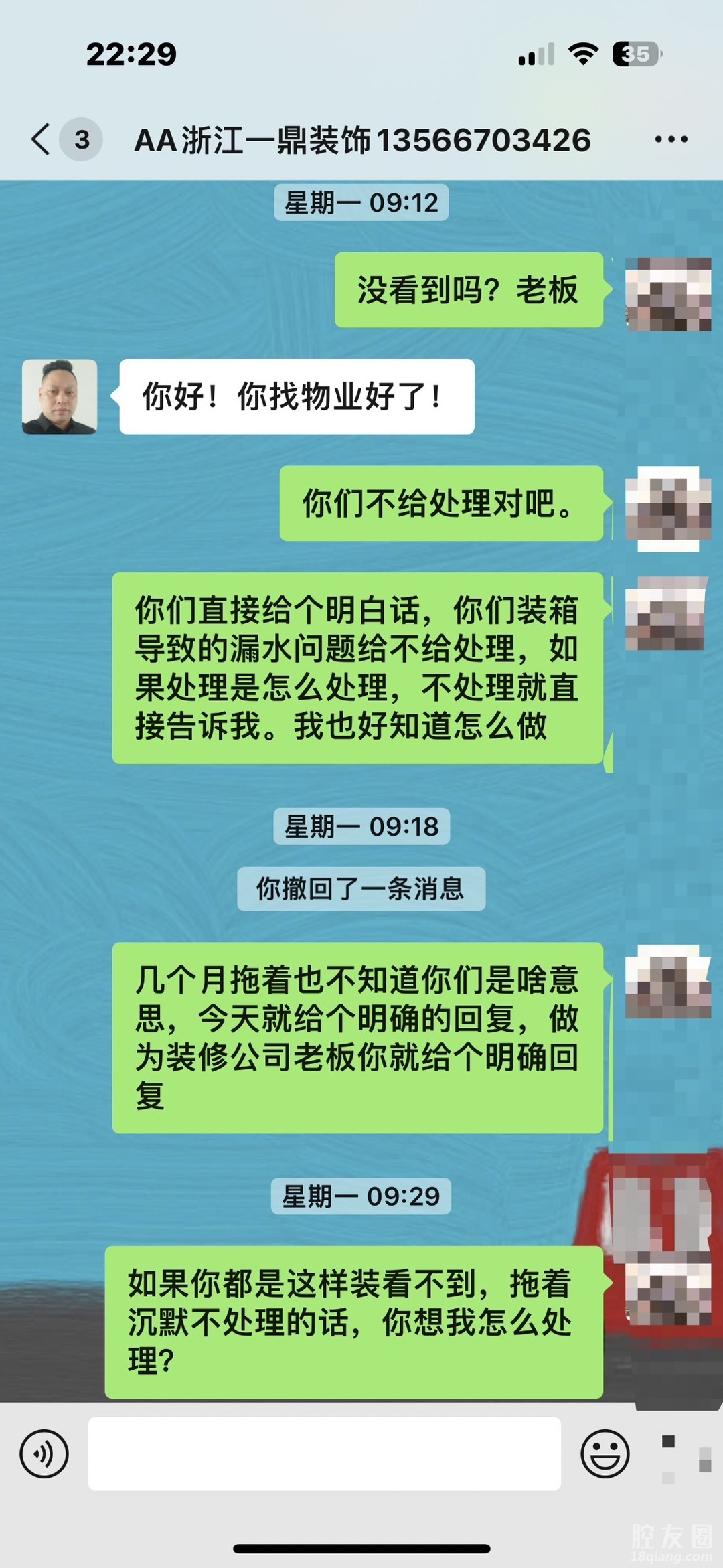This screenshot has height=1568, width=723.
Task: Open the emoji sticker panel
Action: click(605, 1454)
